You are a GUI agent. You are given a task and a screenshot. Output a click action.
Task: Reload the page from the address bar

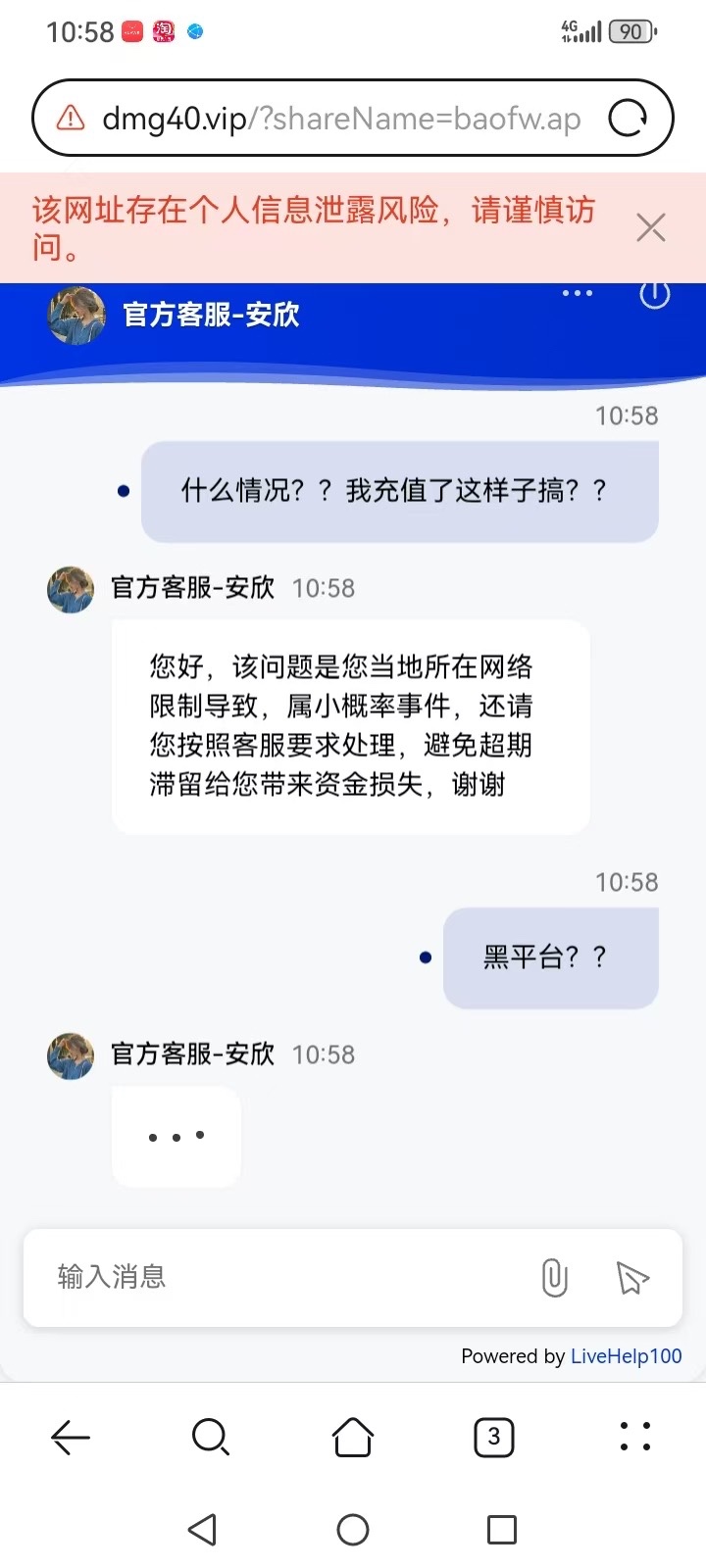628,119
